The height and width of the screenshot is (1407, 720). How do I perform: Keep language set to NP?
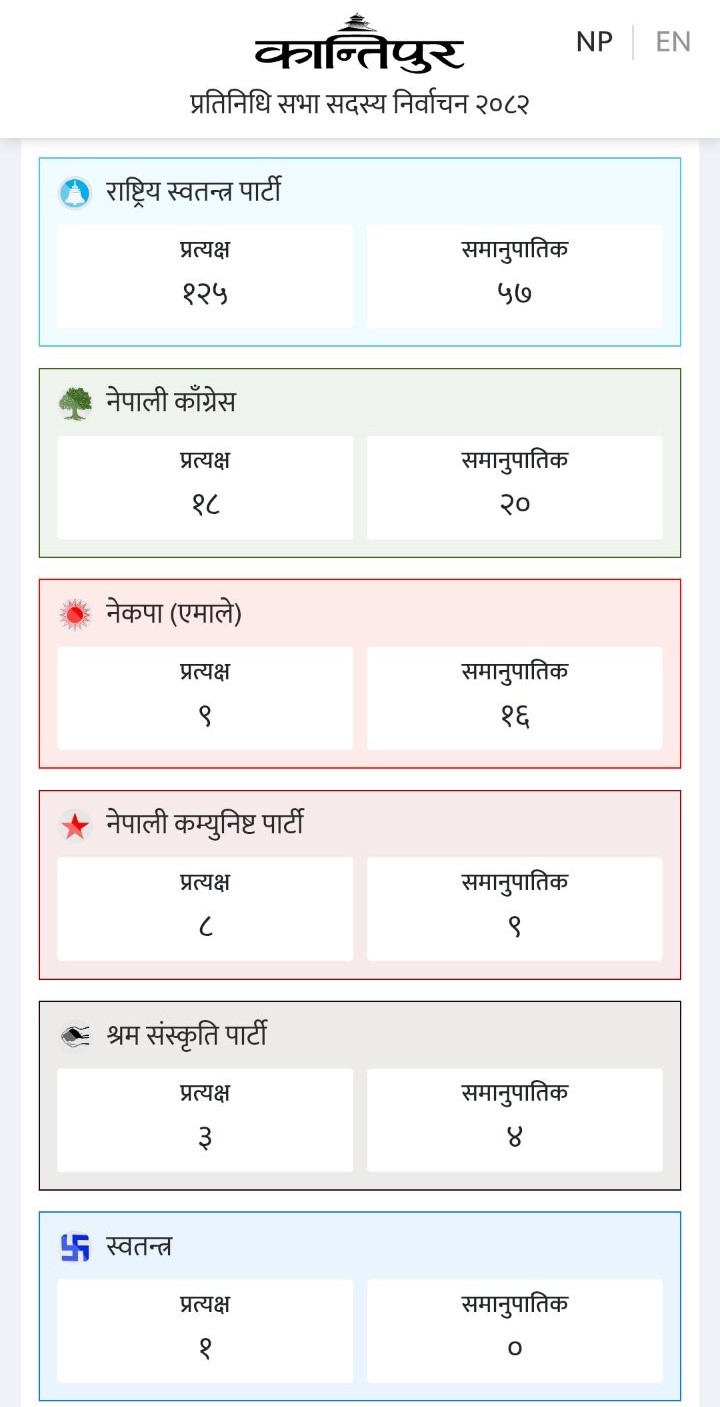(595, 41)
